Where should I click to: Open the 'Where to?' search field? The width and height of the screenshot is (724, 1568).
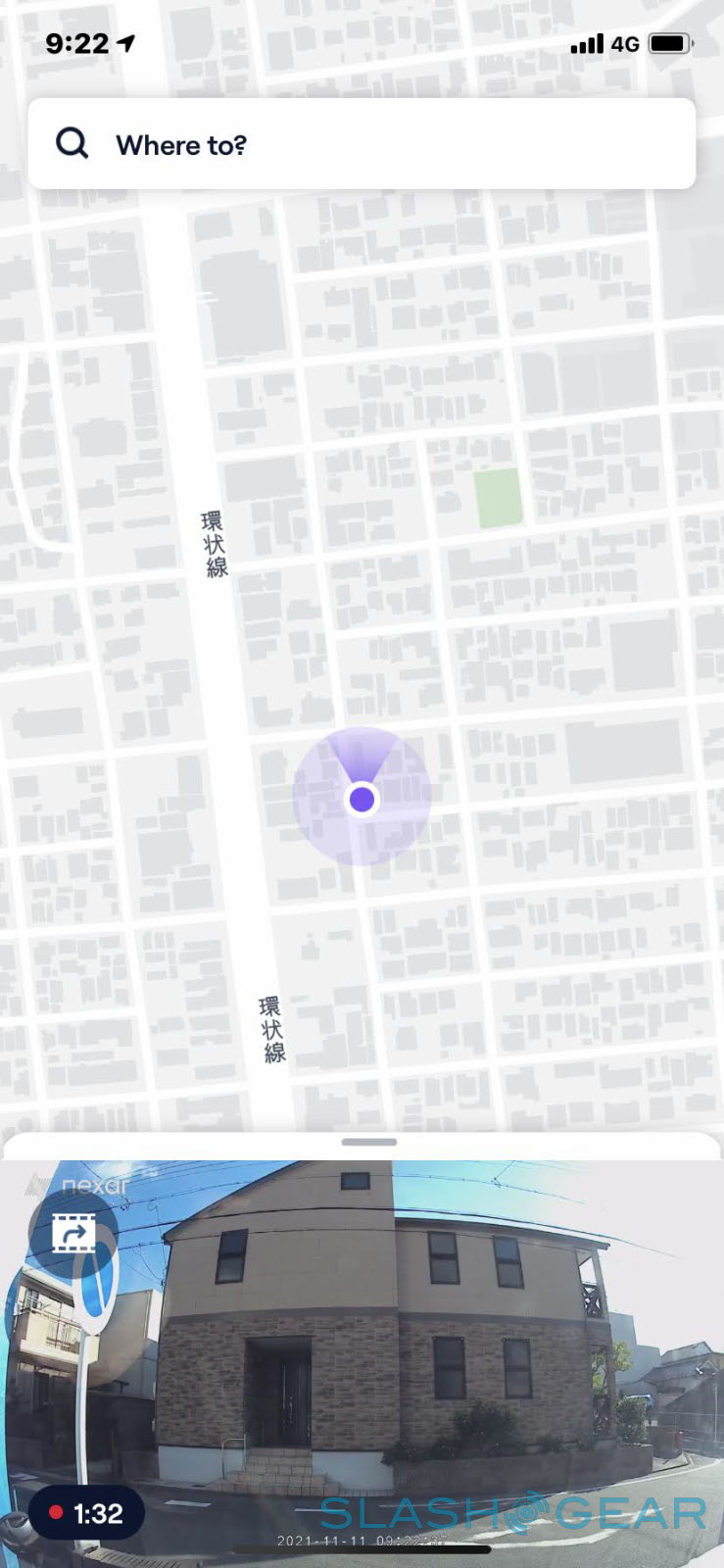(362, 144)
